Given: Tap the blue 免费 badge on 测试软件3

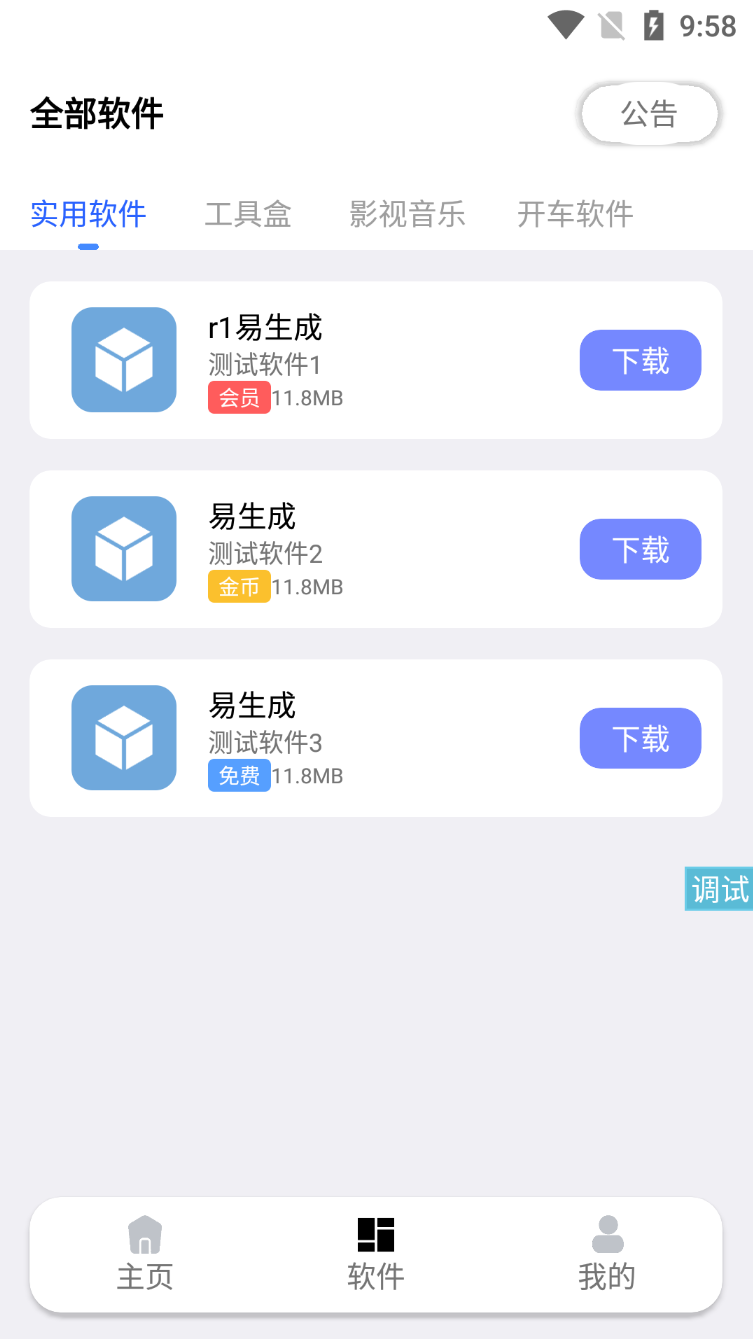Looking at the screenshot, I should click(239, 776).
